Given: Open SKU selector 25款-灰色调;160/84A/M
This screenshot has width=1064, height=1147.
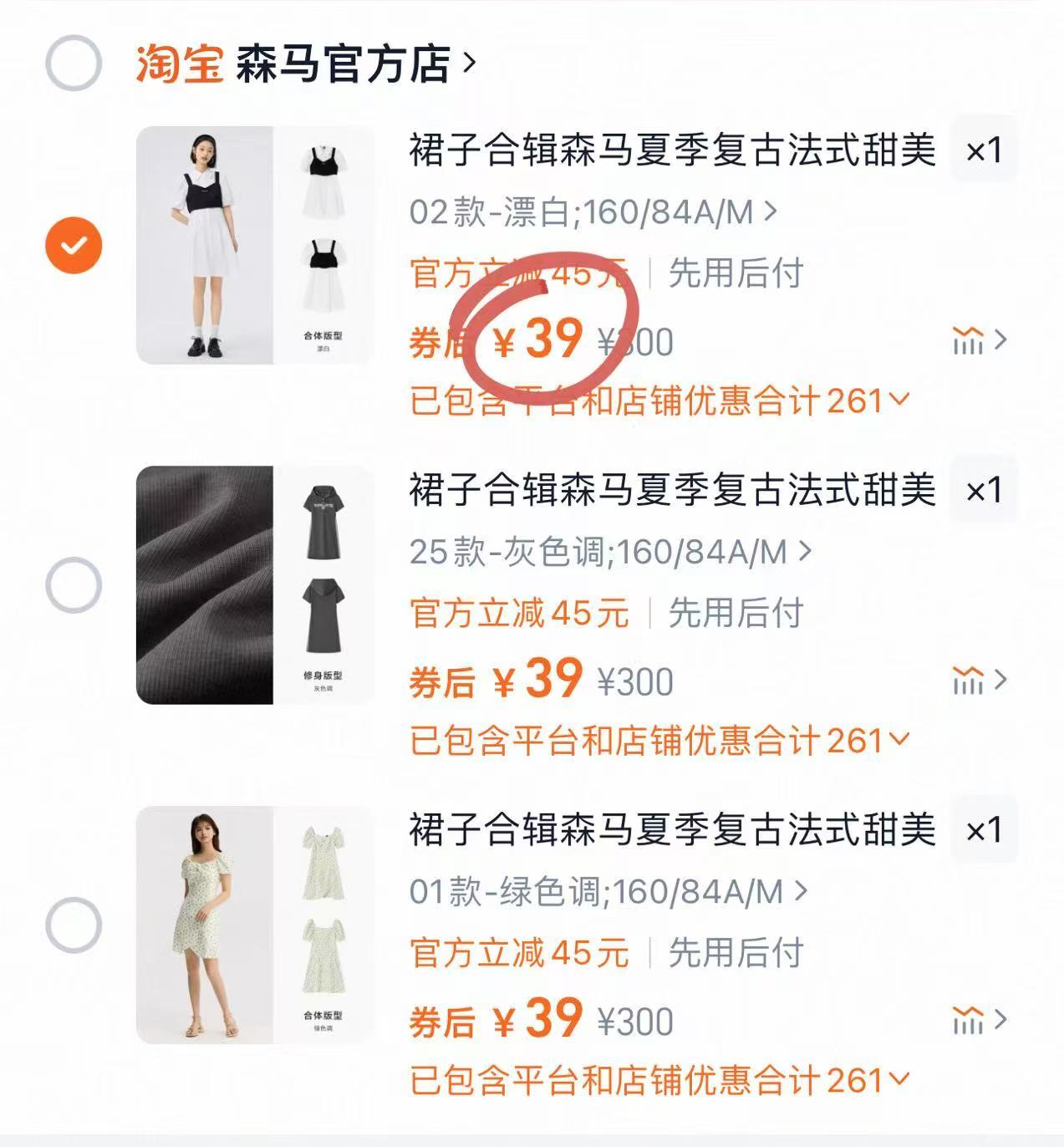Looking at the screenshot, I should pyautogui.click(x=606, y=551).
